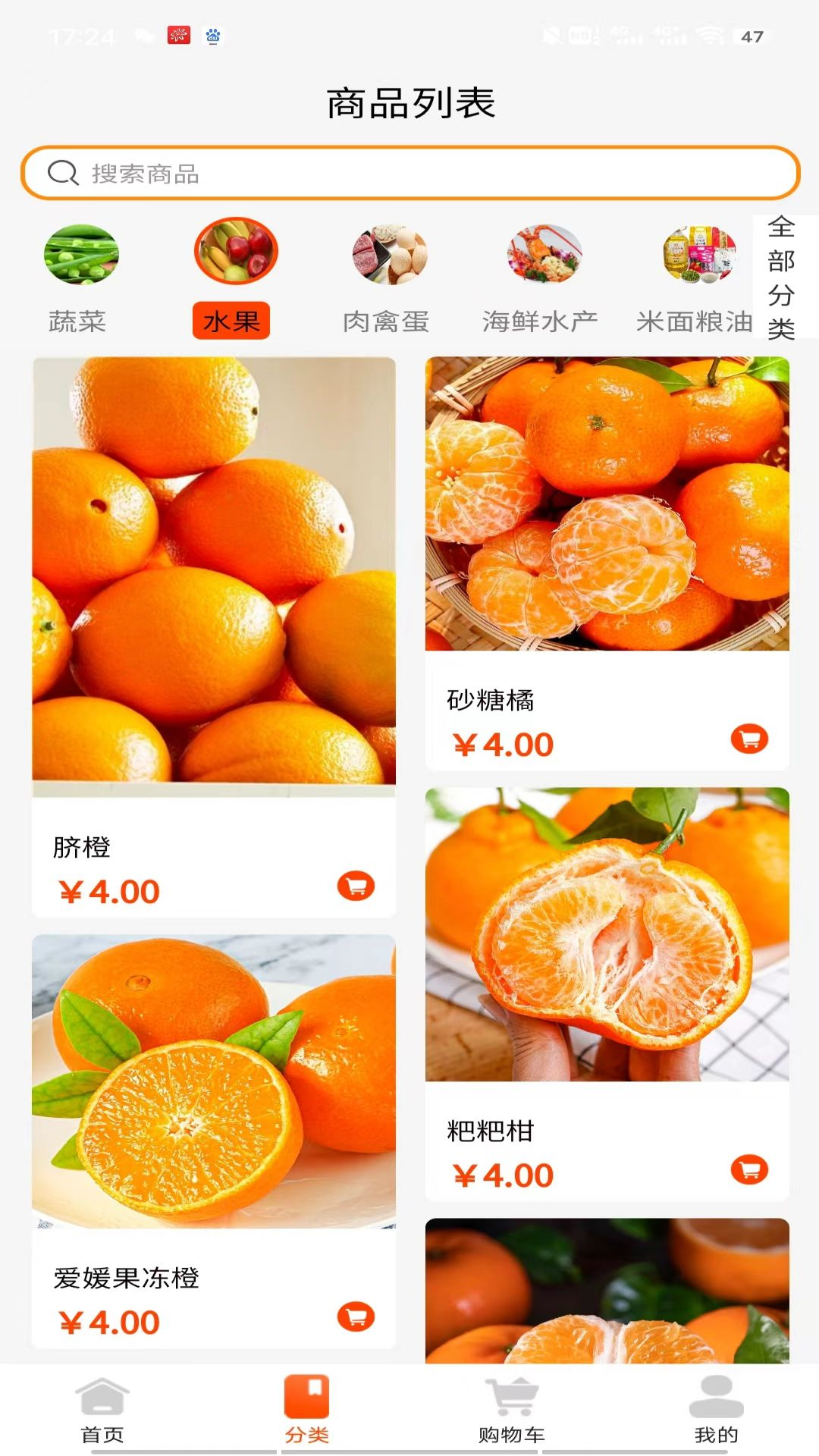Switch to the 分类 tab

(x=307, y=1410)
